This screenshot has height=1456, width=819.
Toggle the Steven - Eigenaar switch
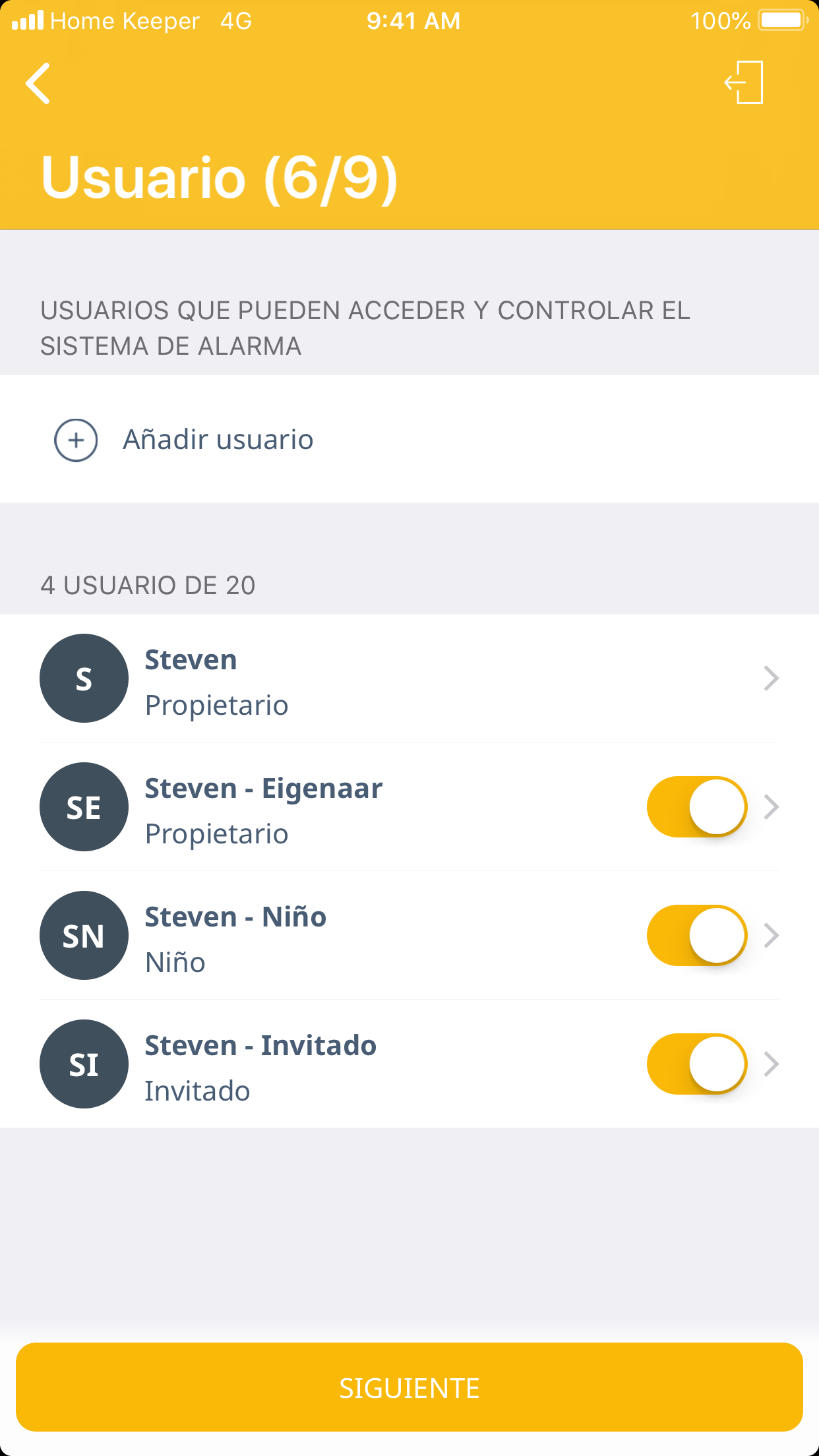tap(696, 807)
